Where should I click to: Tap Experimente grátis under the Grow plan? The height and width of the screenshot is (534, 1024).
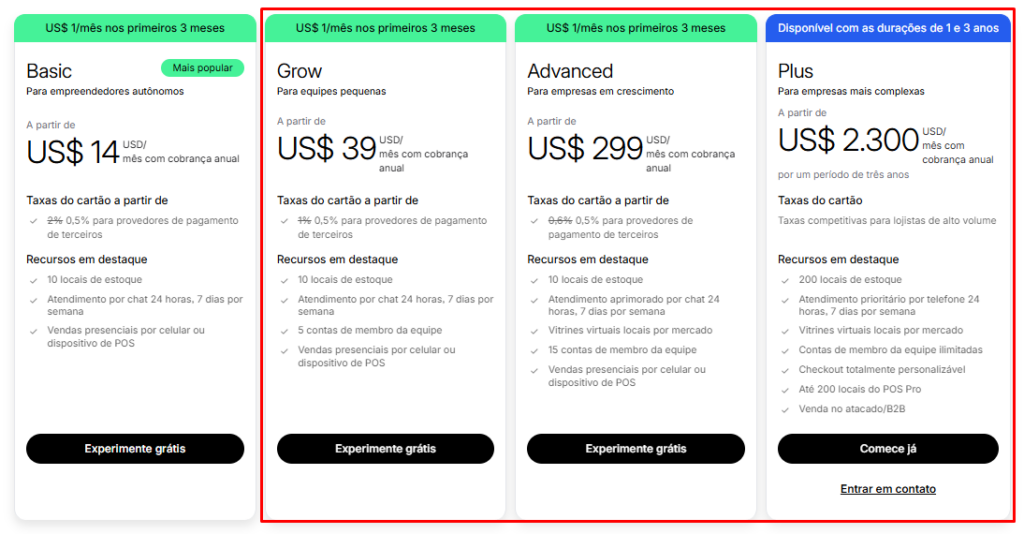[385, 449]
